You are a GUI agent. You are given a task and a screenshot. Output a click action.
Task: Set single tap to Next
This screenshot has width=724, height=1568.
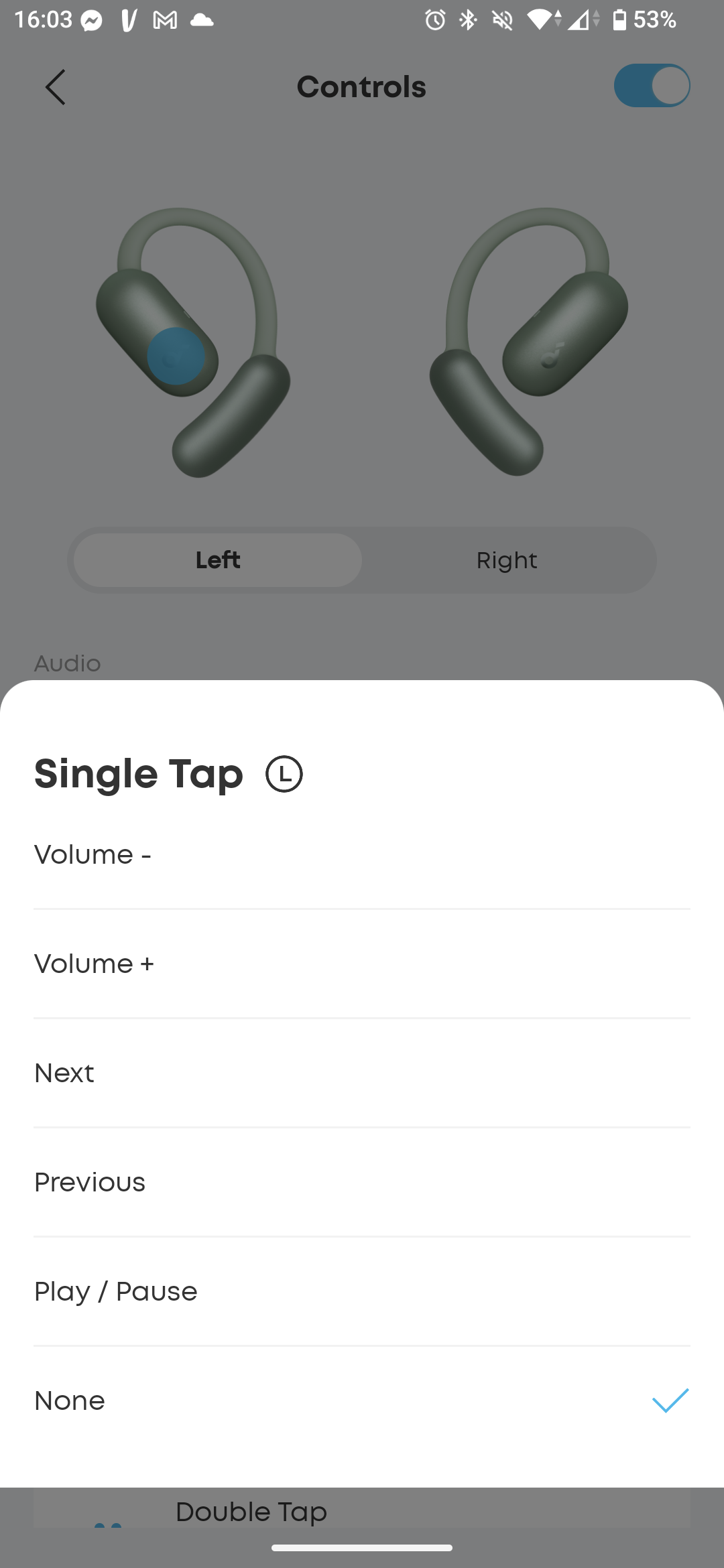[x=362, y=1073]
